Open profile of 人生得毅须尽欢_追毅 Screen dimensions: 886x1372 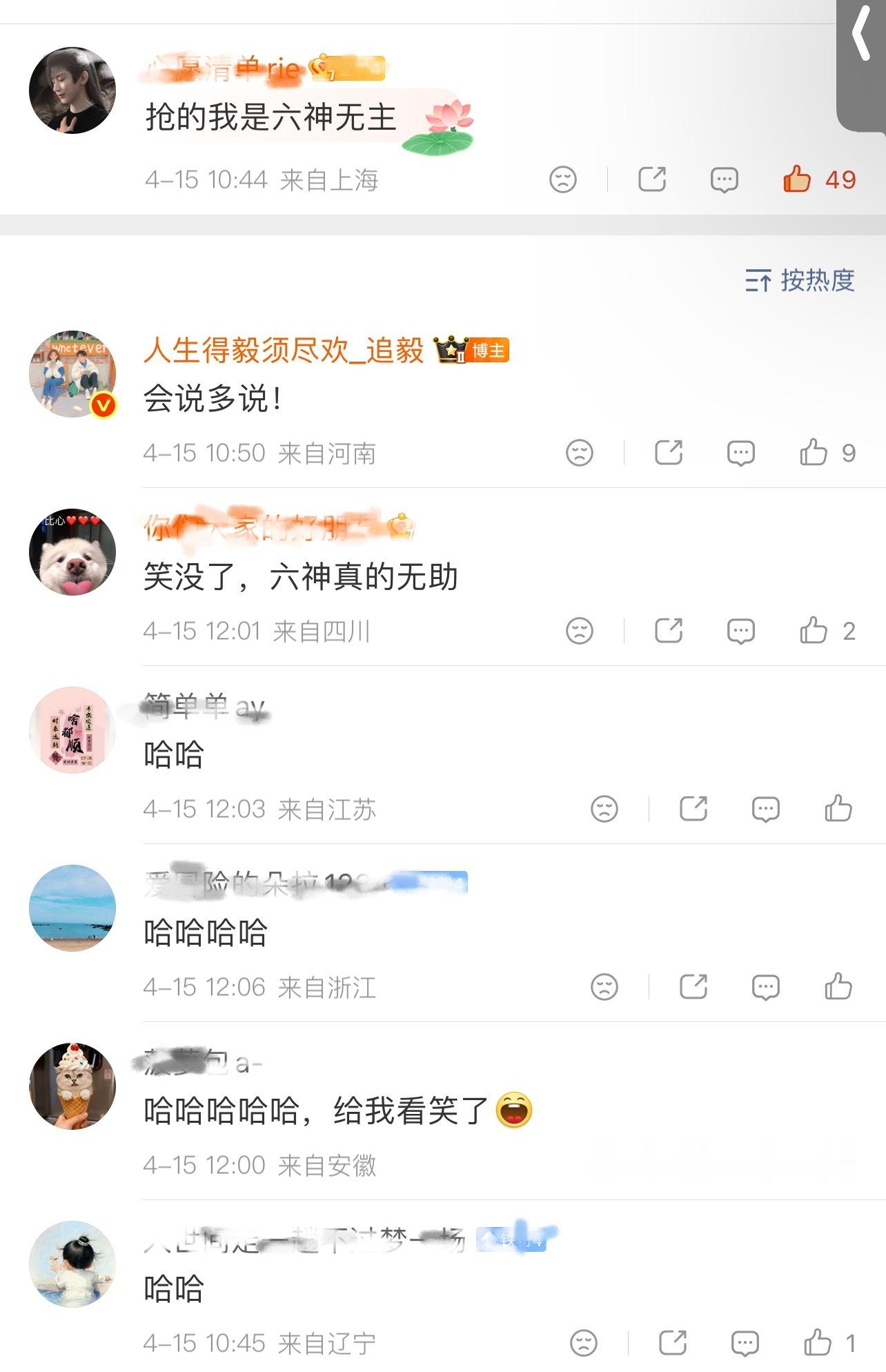[x=283, y=351]
